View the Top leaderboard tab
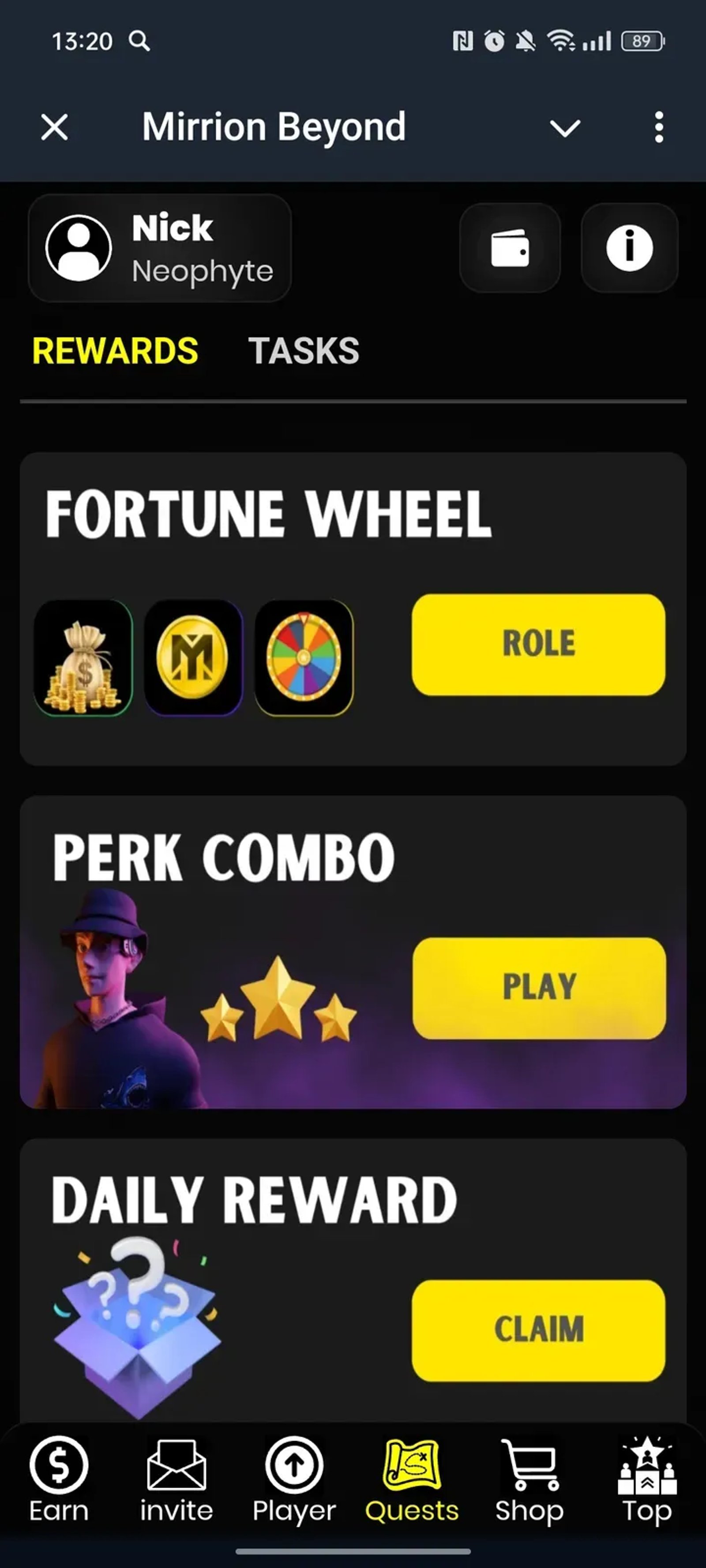706x1568 pixels. point(647,1479)
